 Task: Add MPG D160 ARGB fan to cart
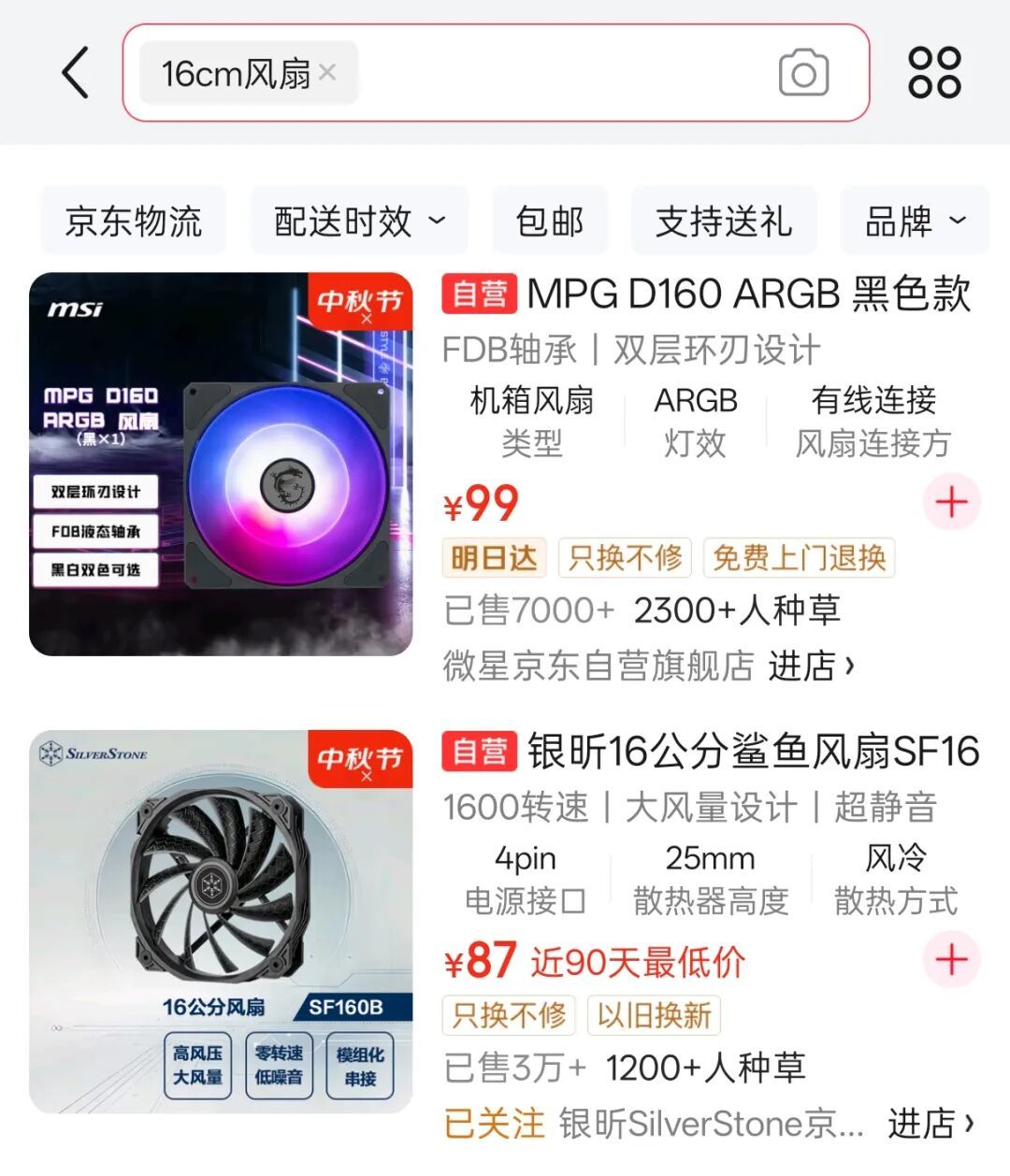[x=951, y=503]
